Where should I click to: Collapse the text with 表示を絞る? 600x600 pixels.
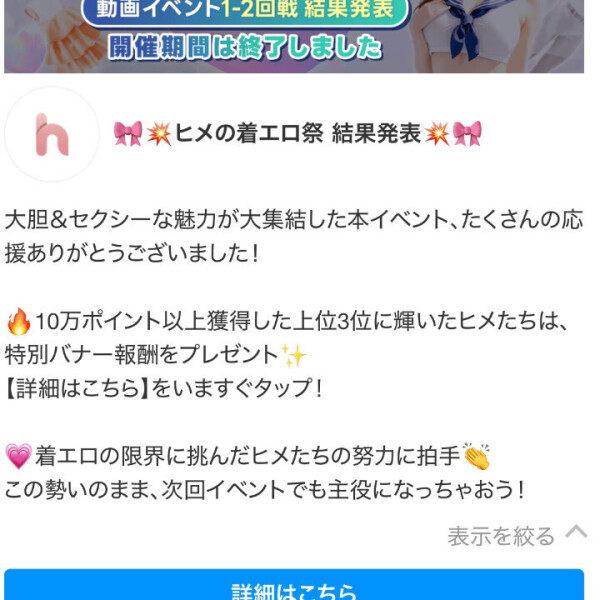[515, 535]
